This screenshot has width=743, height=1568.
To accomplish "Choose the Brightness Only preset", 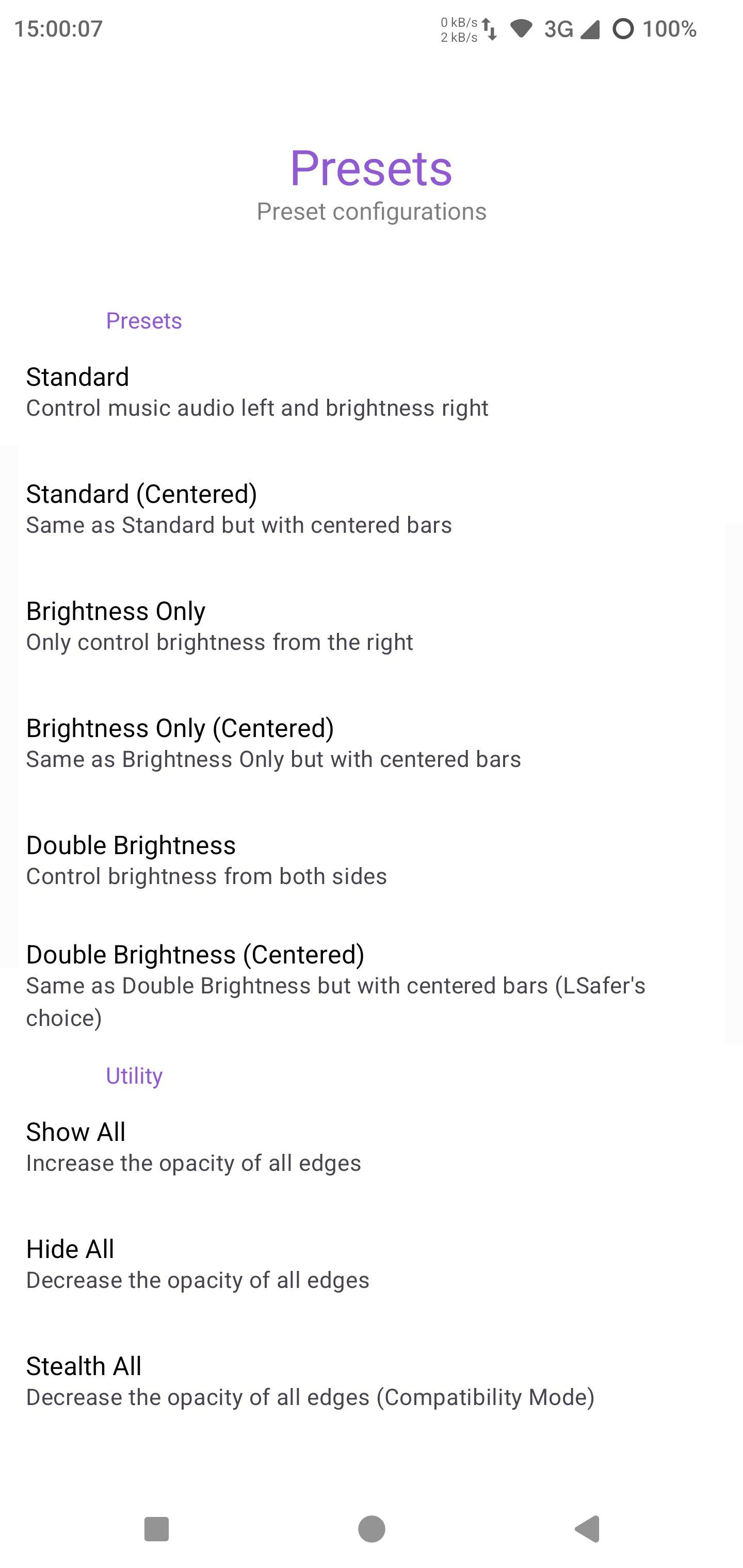I will click(x=372, y=625).
